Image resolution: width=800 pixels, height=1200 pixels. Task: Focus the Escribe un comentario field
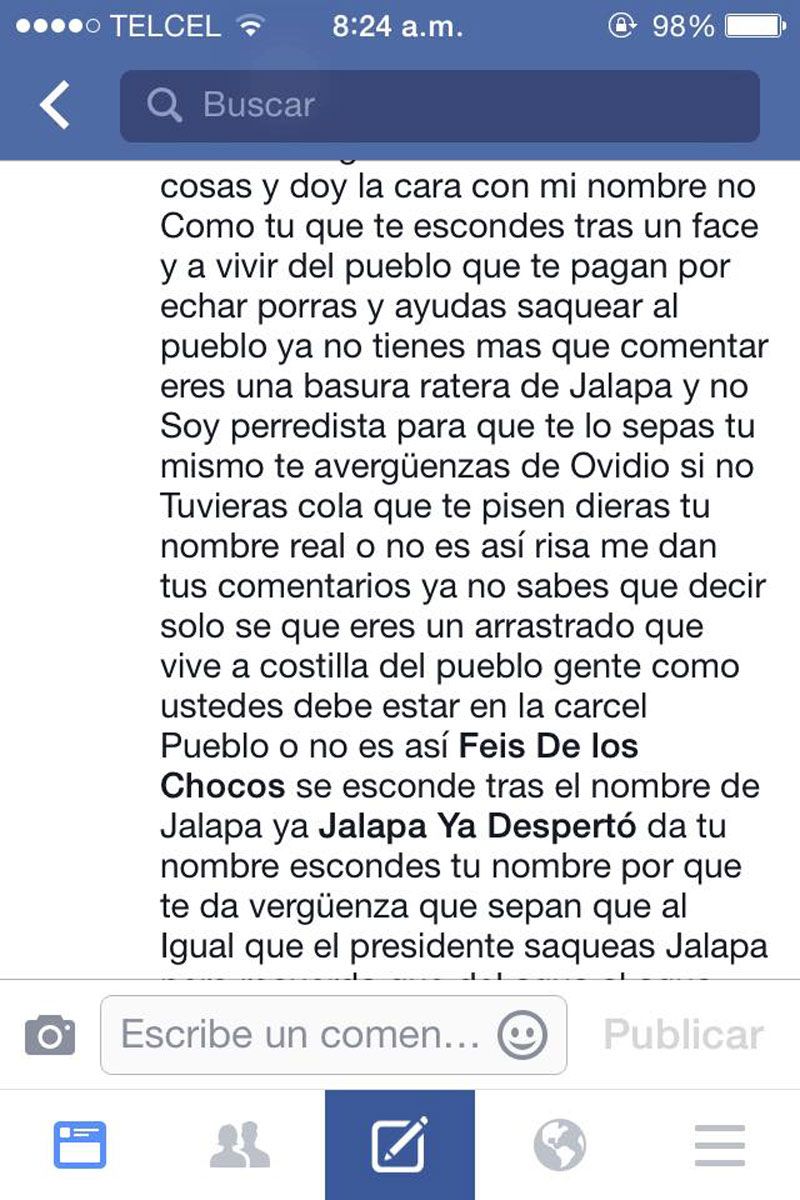pos(300,1034)
